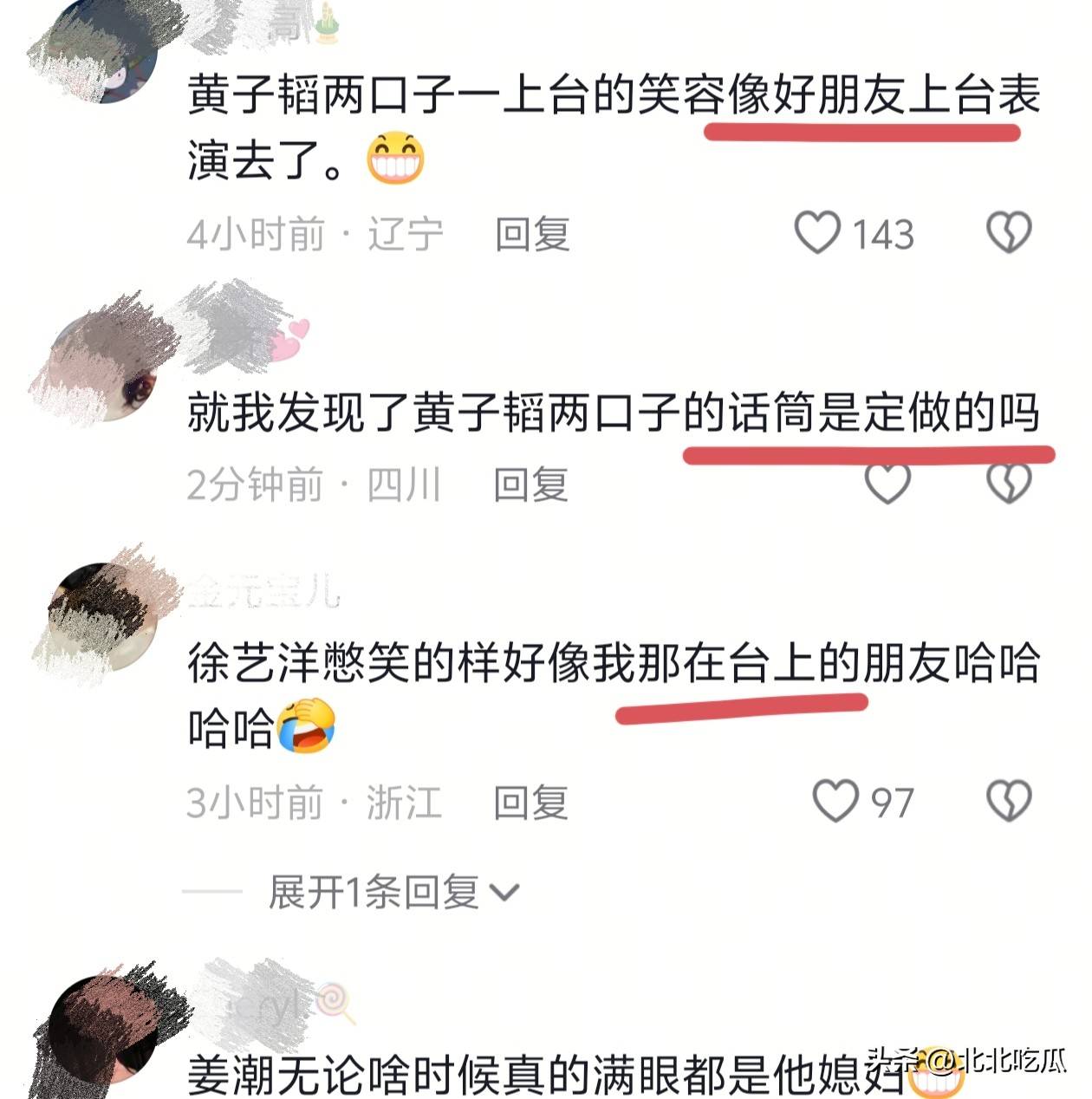Expand 展开1条回复 under the 徐艺洋 comment
This screenshot has height=1099, width=1092.
click(393, 892)
